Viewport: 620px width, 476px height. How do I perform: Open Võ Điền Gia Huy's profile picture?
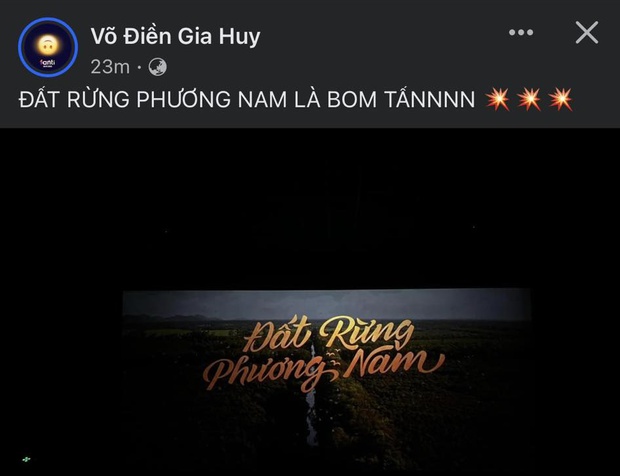[x=47, y=47]
